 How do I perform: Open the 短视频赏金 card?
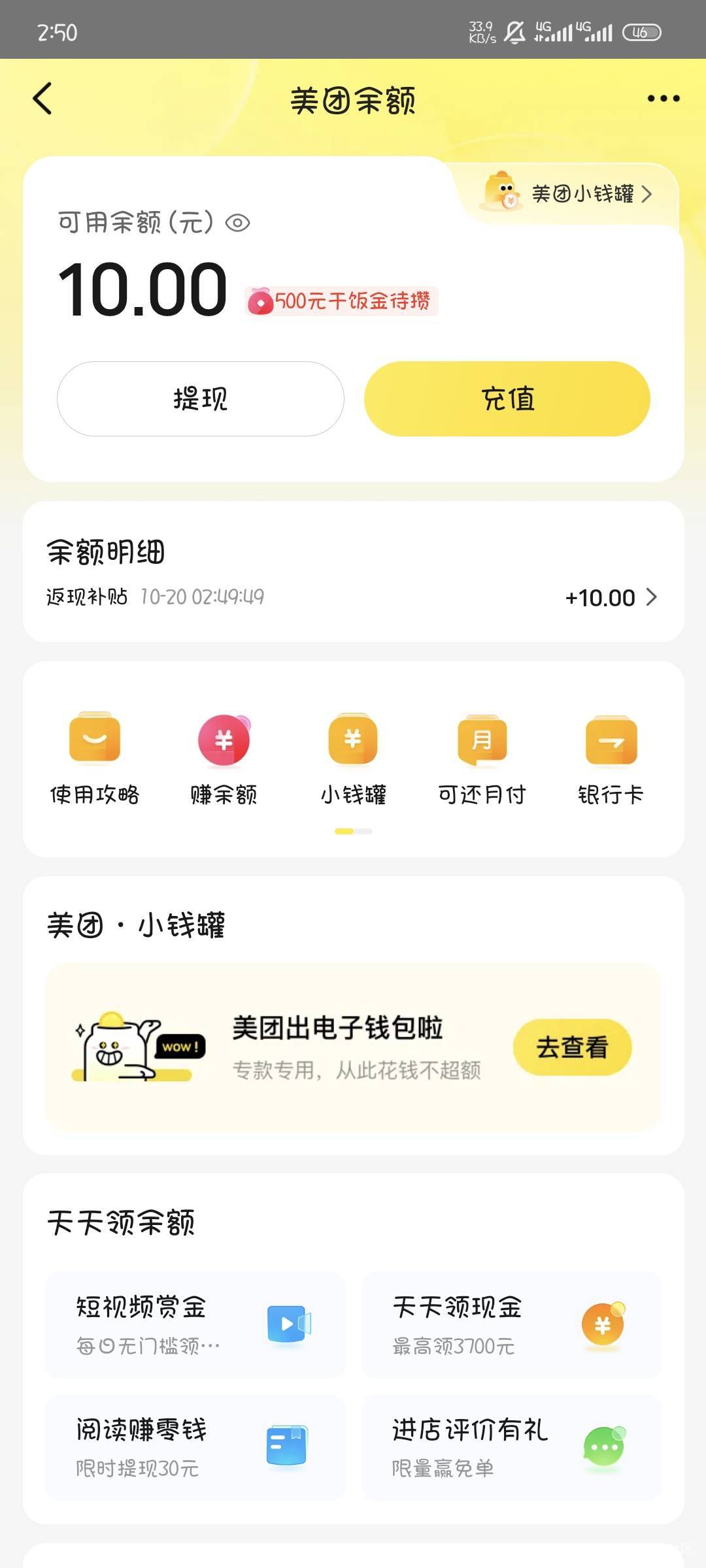195,1325
